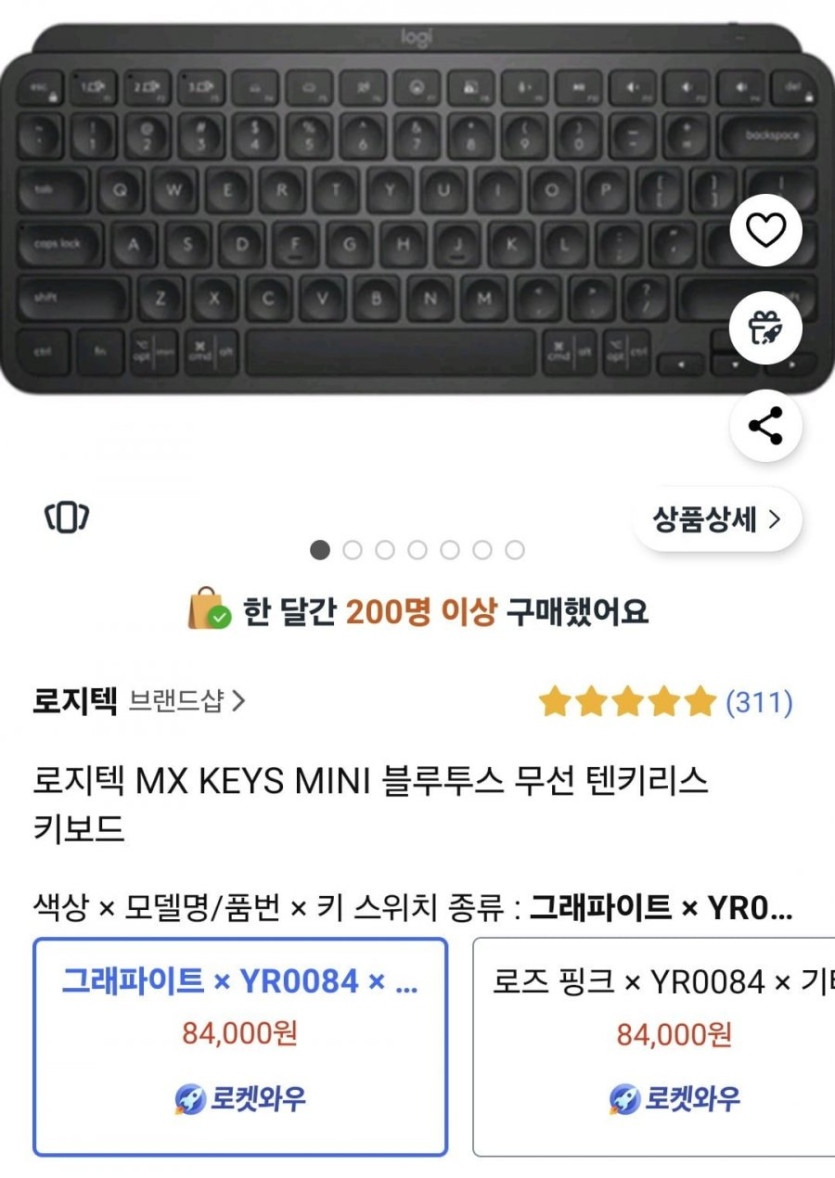Tap the phone rotate view icon

pyautogui.click(x=67, y=517)
